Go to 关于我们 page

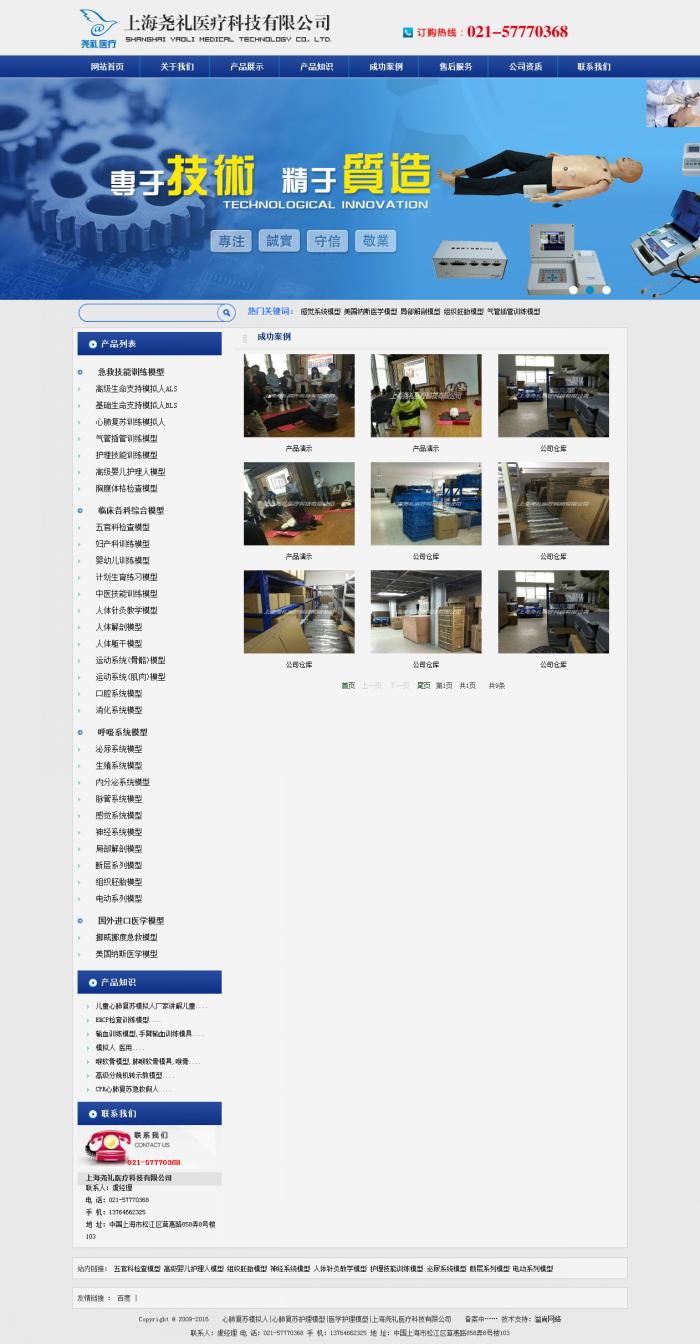177,67
